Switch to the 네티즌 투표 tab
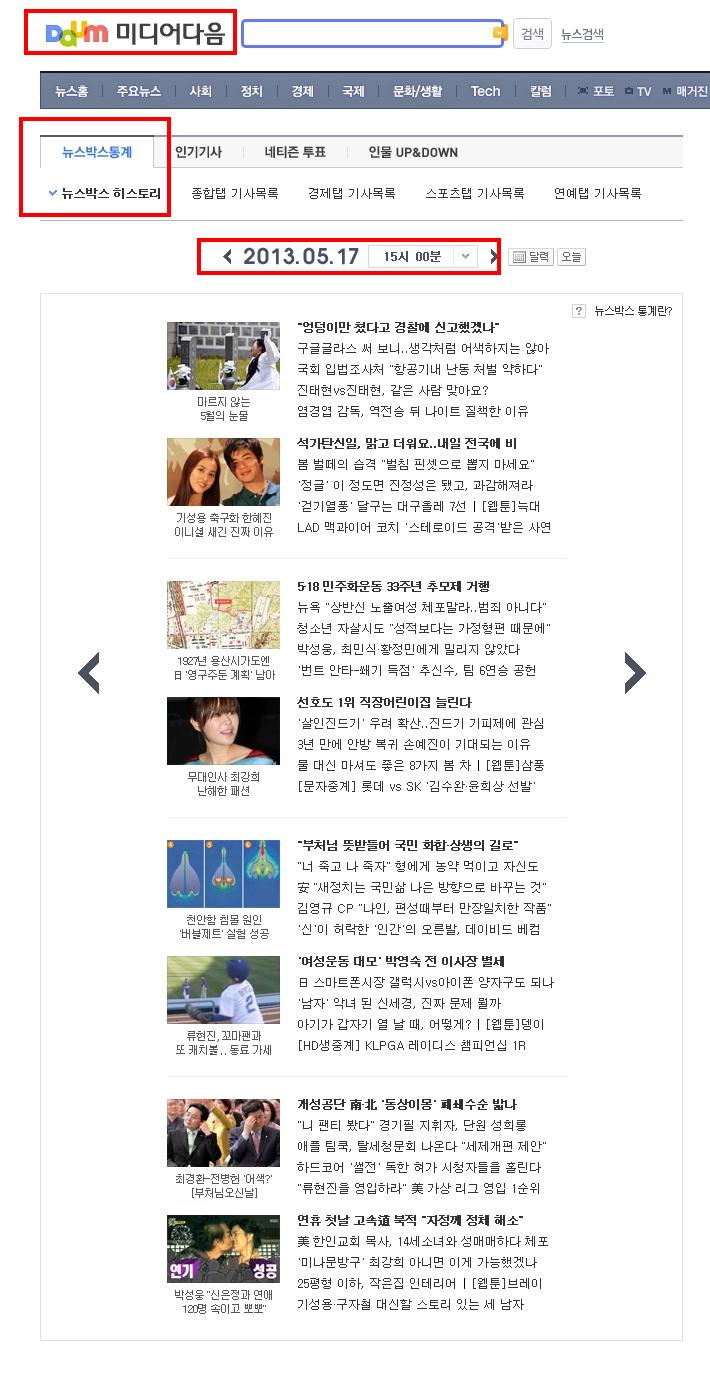 click(295, 152)
